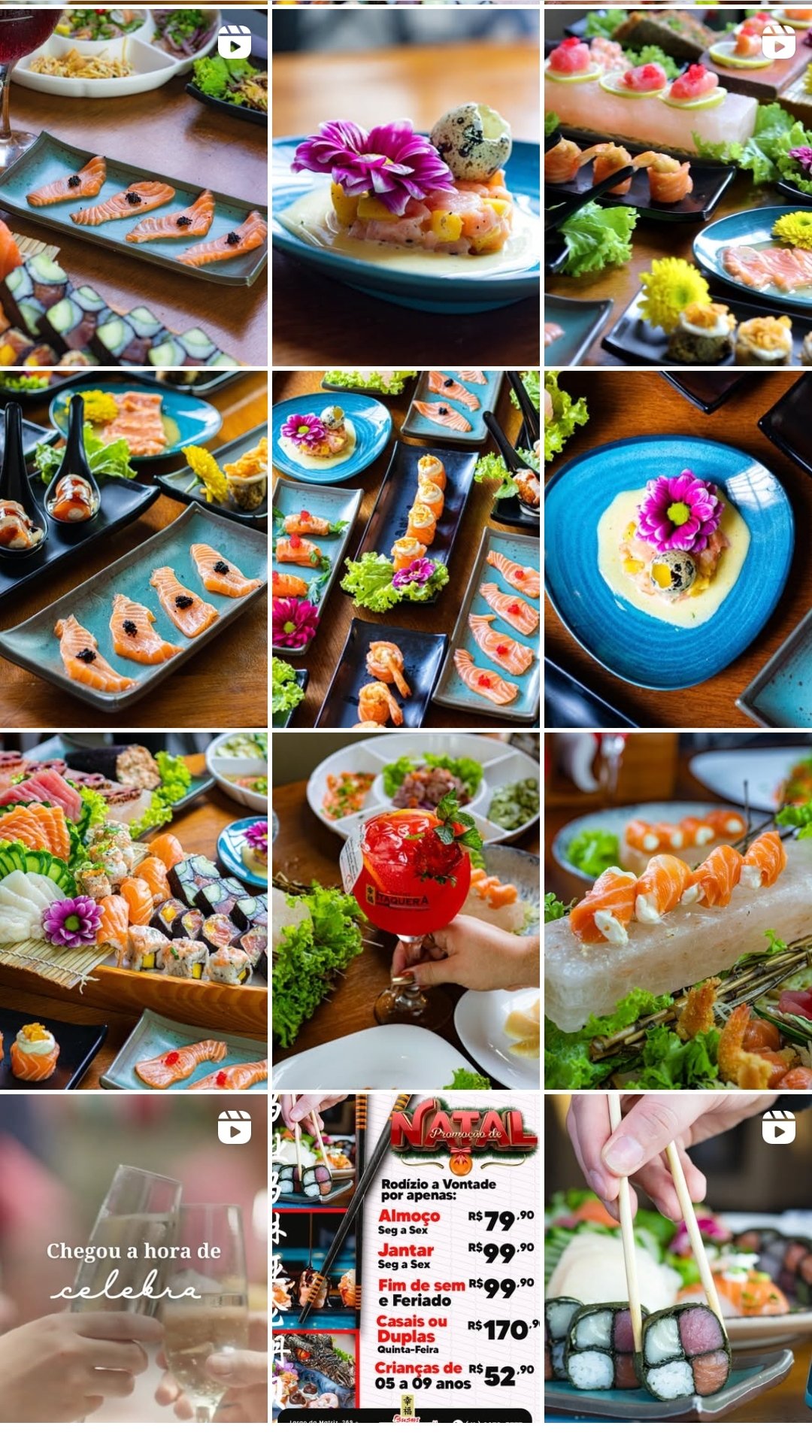Open the reel with salmon sashimi and wine glass
The width and height of the screenshot is (812, 1456).
(133, 187)
